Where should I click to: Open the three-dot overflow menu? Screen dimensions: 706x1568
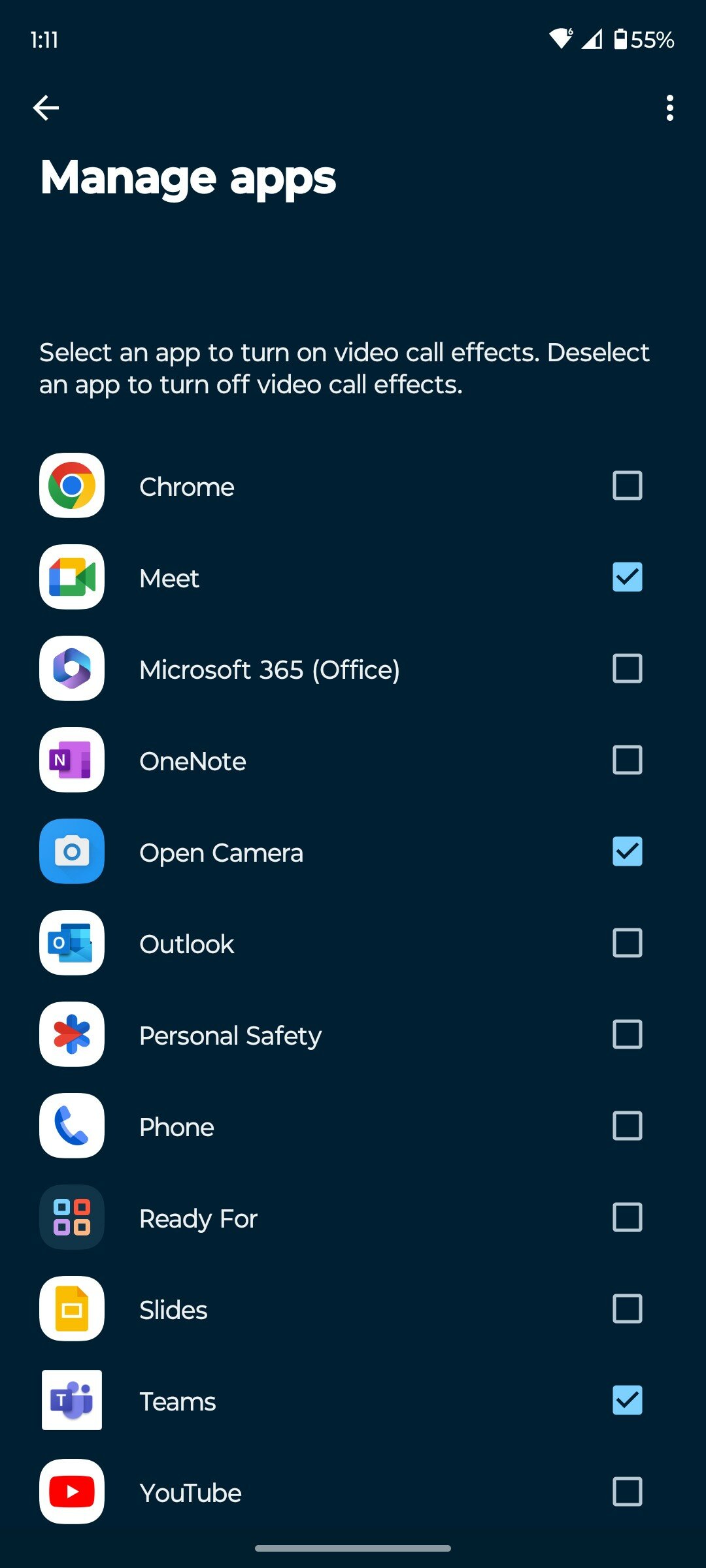(669, 108)
